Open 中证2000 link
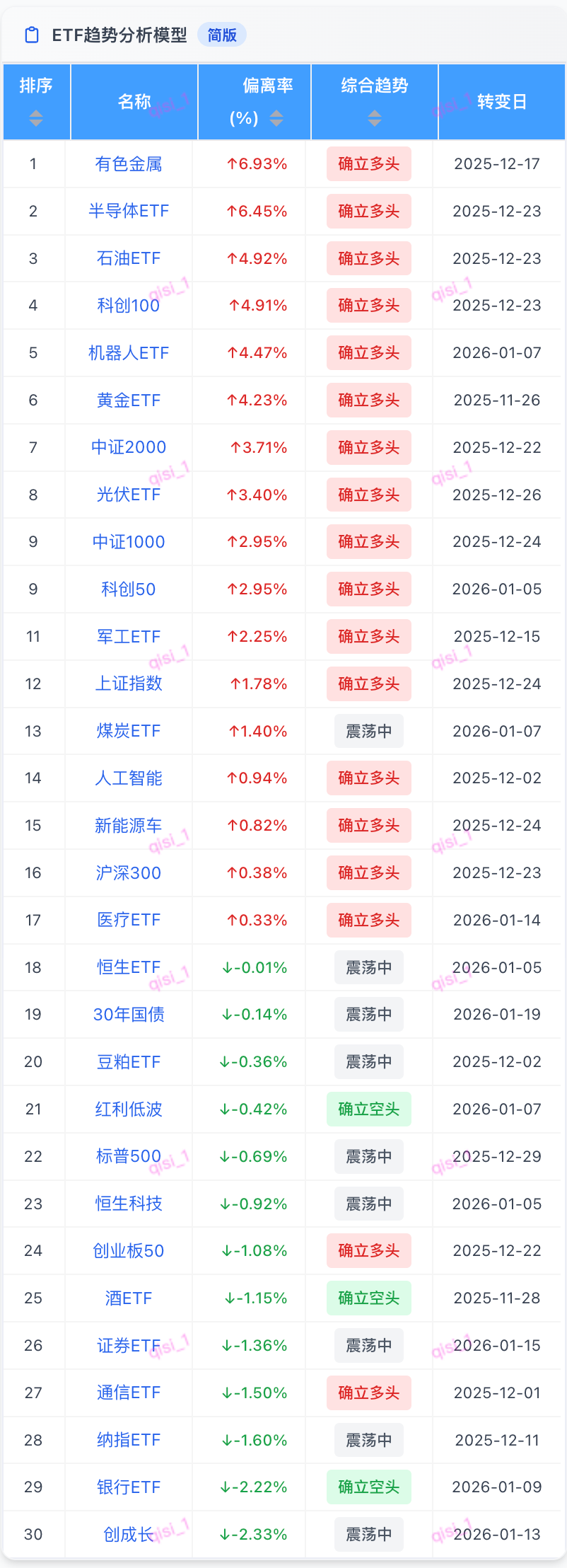Screen dimensions: 567x1568 pyautogui.click(x=129, y=447)
